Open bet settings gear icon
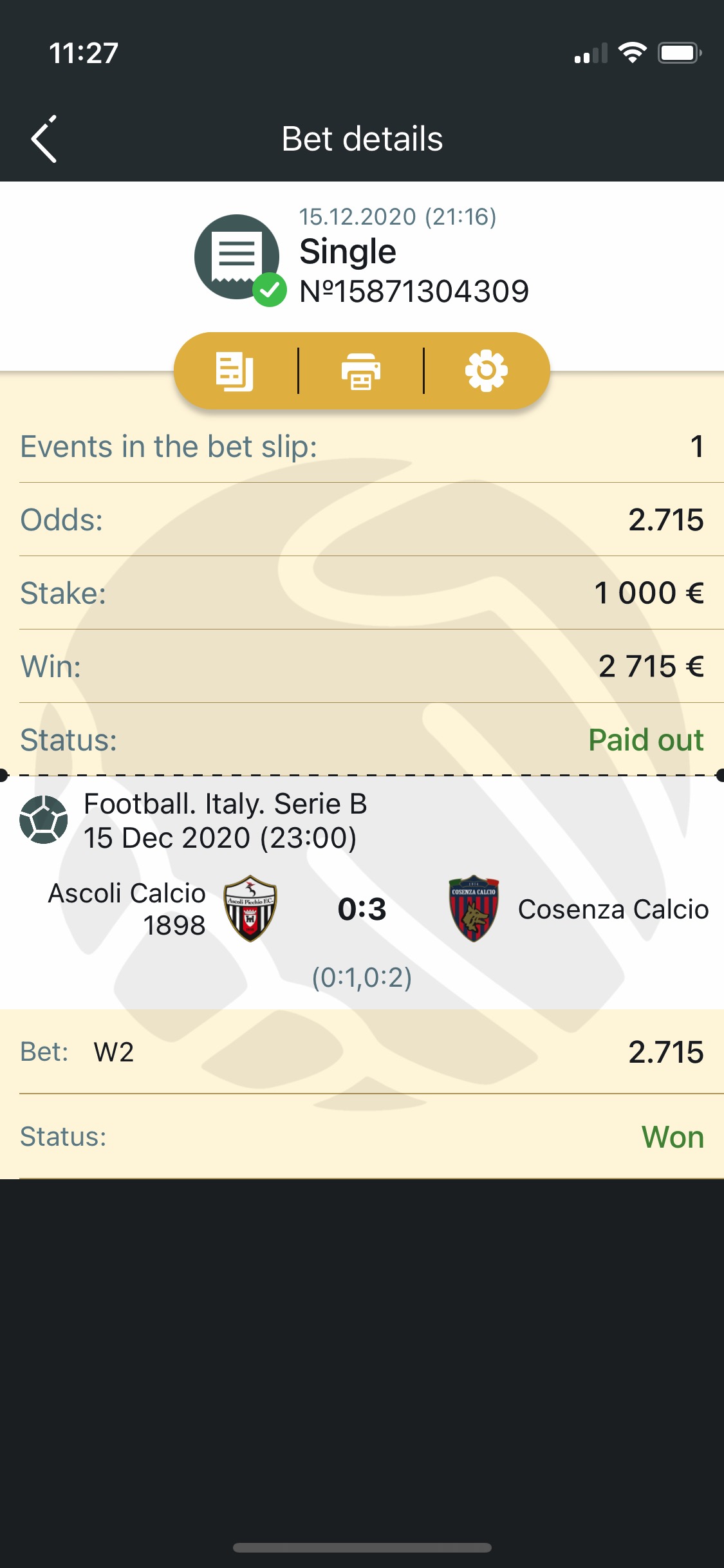 [x=487, y=371]
